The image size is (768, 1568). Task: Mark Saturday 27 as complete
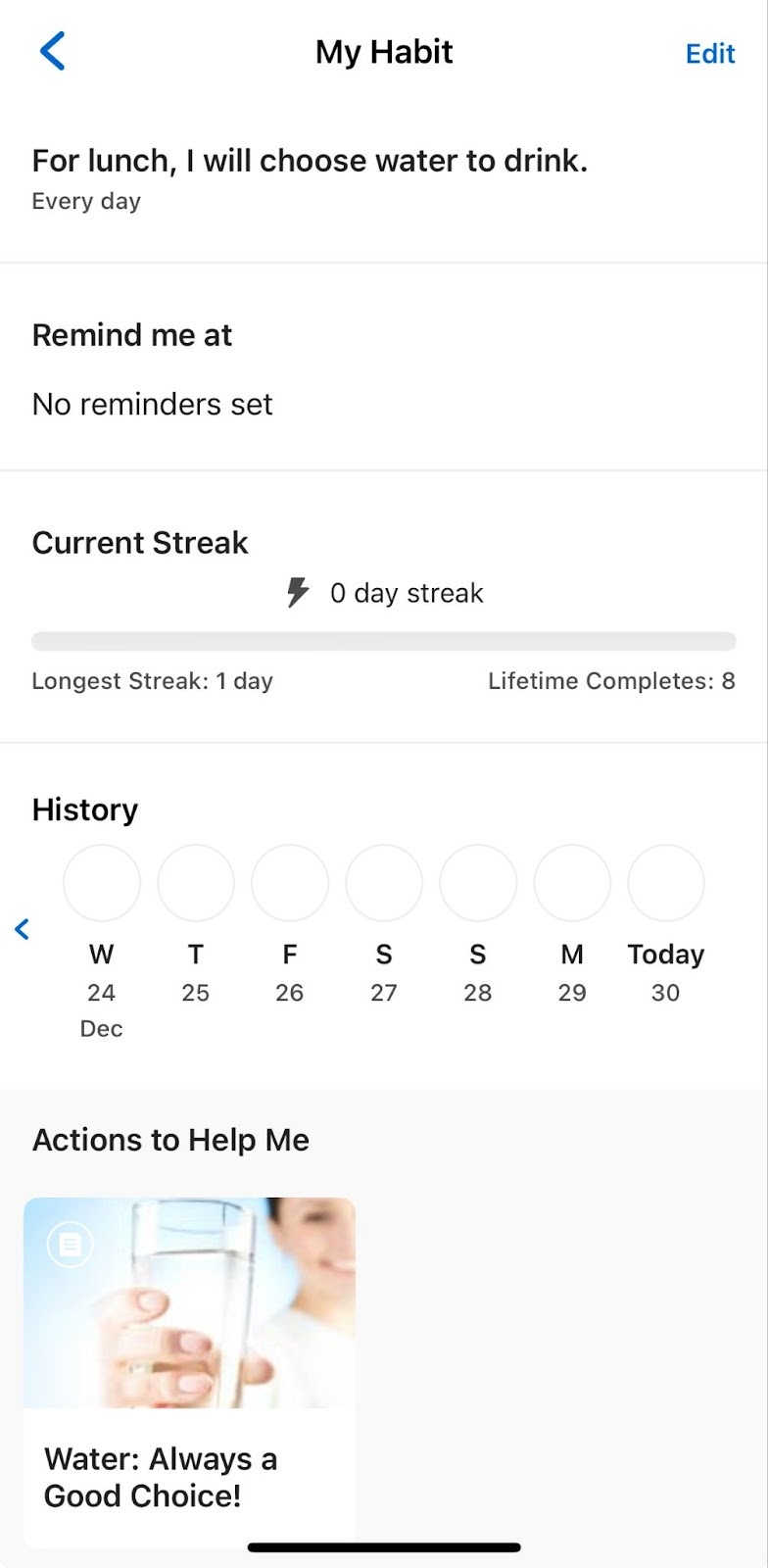pos(384,883)
